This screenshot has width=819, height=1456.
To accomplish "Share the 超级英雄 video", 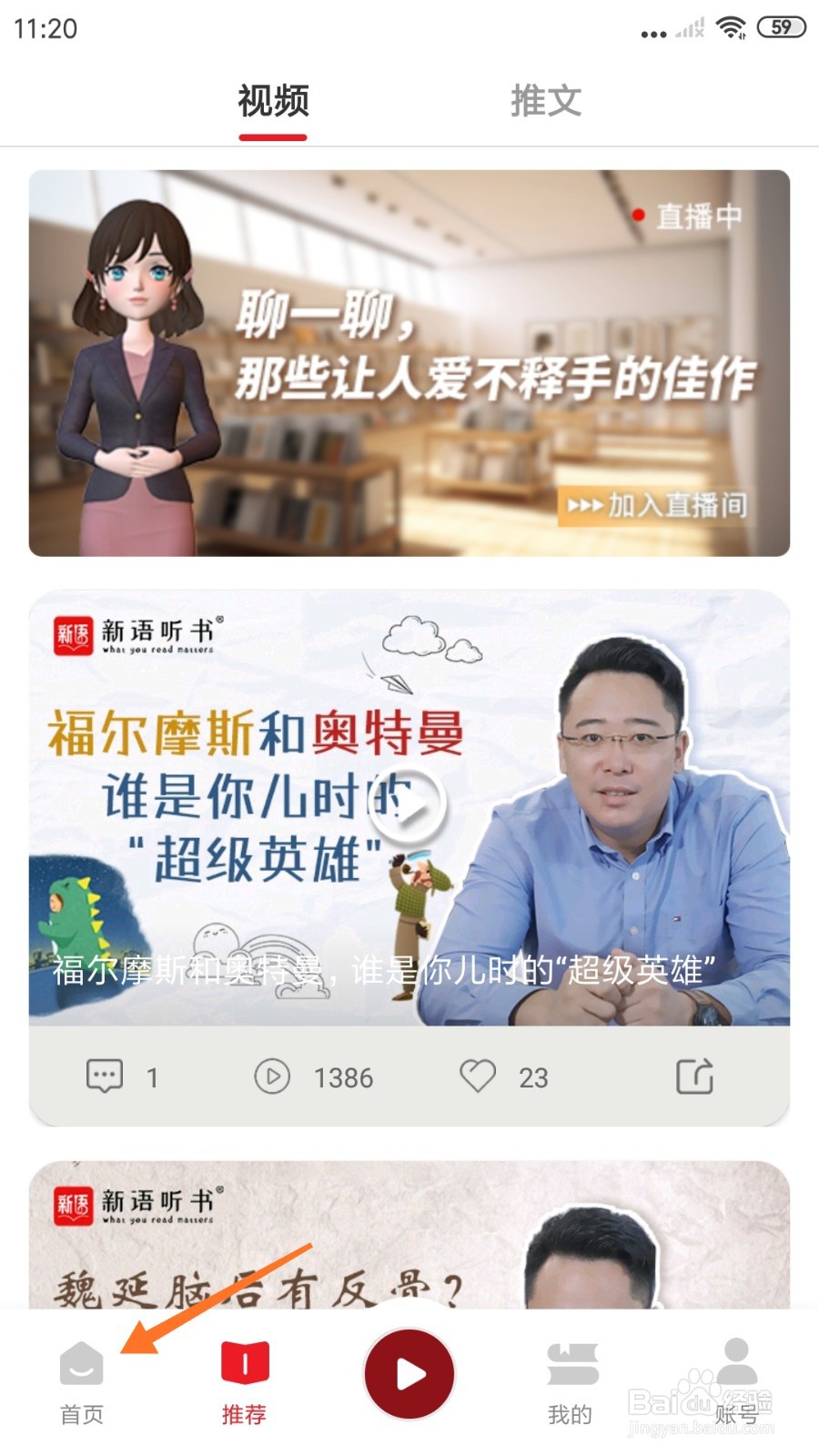I will 696,1077.
